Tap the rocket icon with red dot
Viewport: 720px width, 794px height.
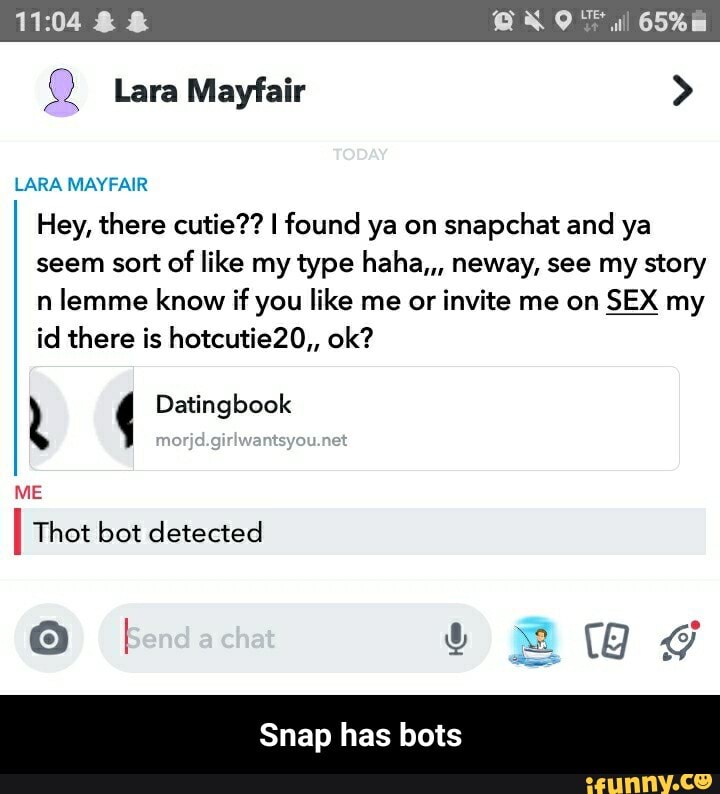pyautogui.click(x=680, y=637)
